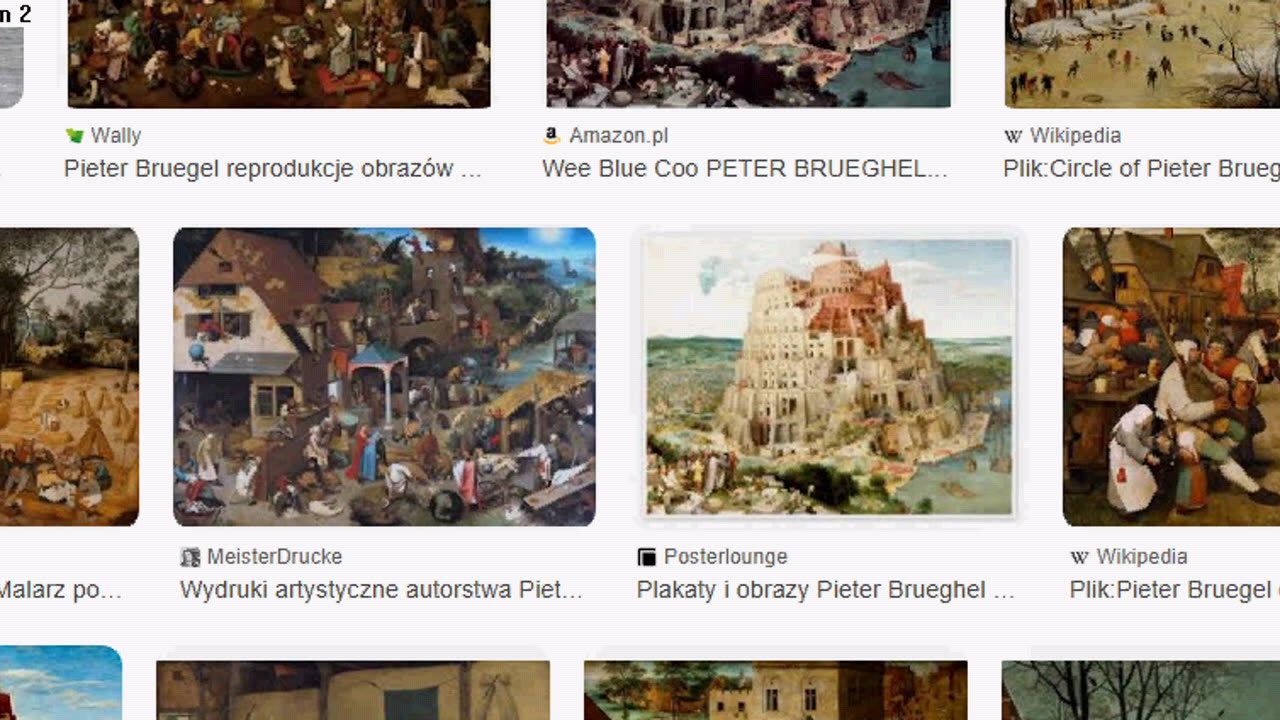
Task: Follow the Wydruki artystyczne autorstwa link
Action: point(381,590)
